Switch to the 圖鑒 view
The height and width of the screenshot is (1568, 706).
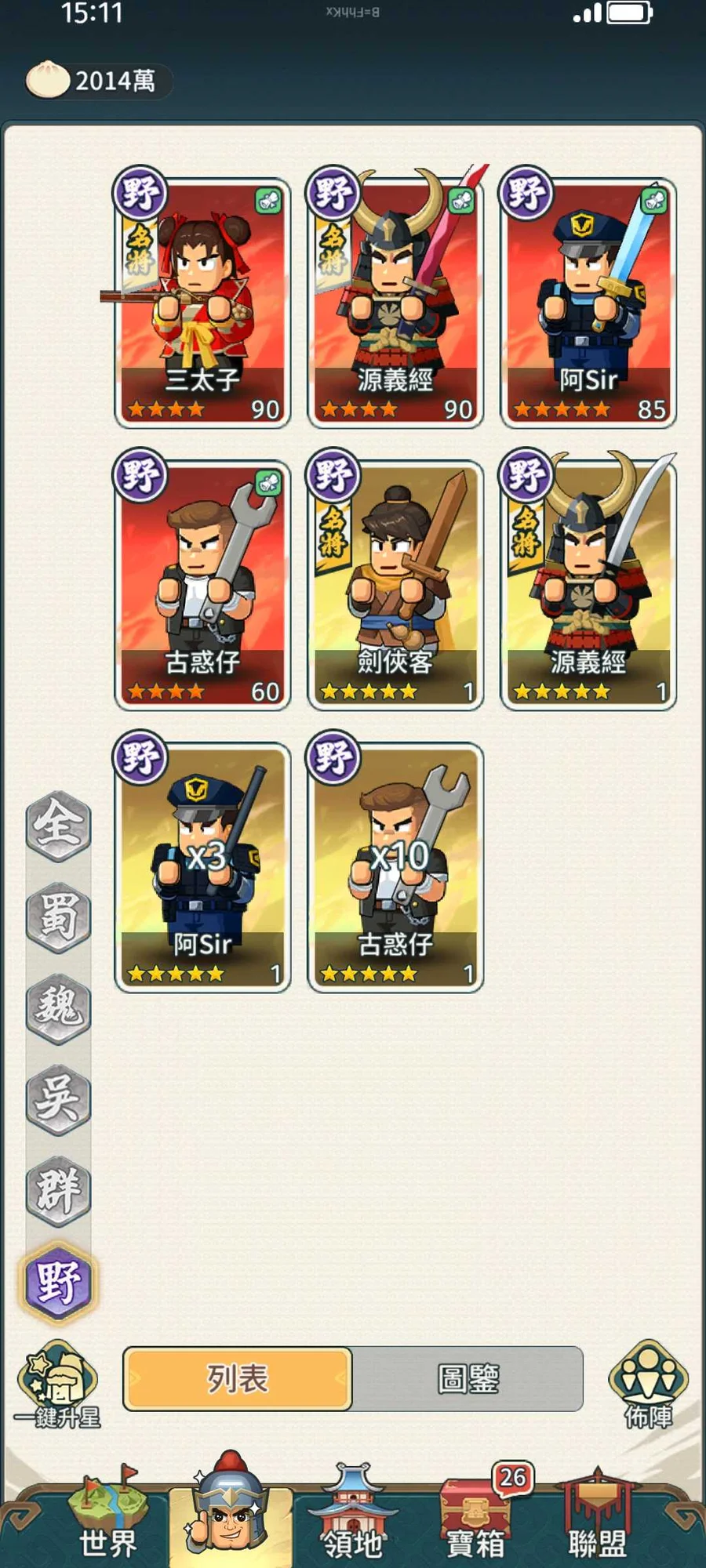click(x=468, y=1379)
